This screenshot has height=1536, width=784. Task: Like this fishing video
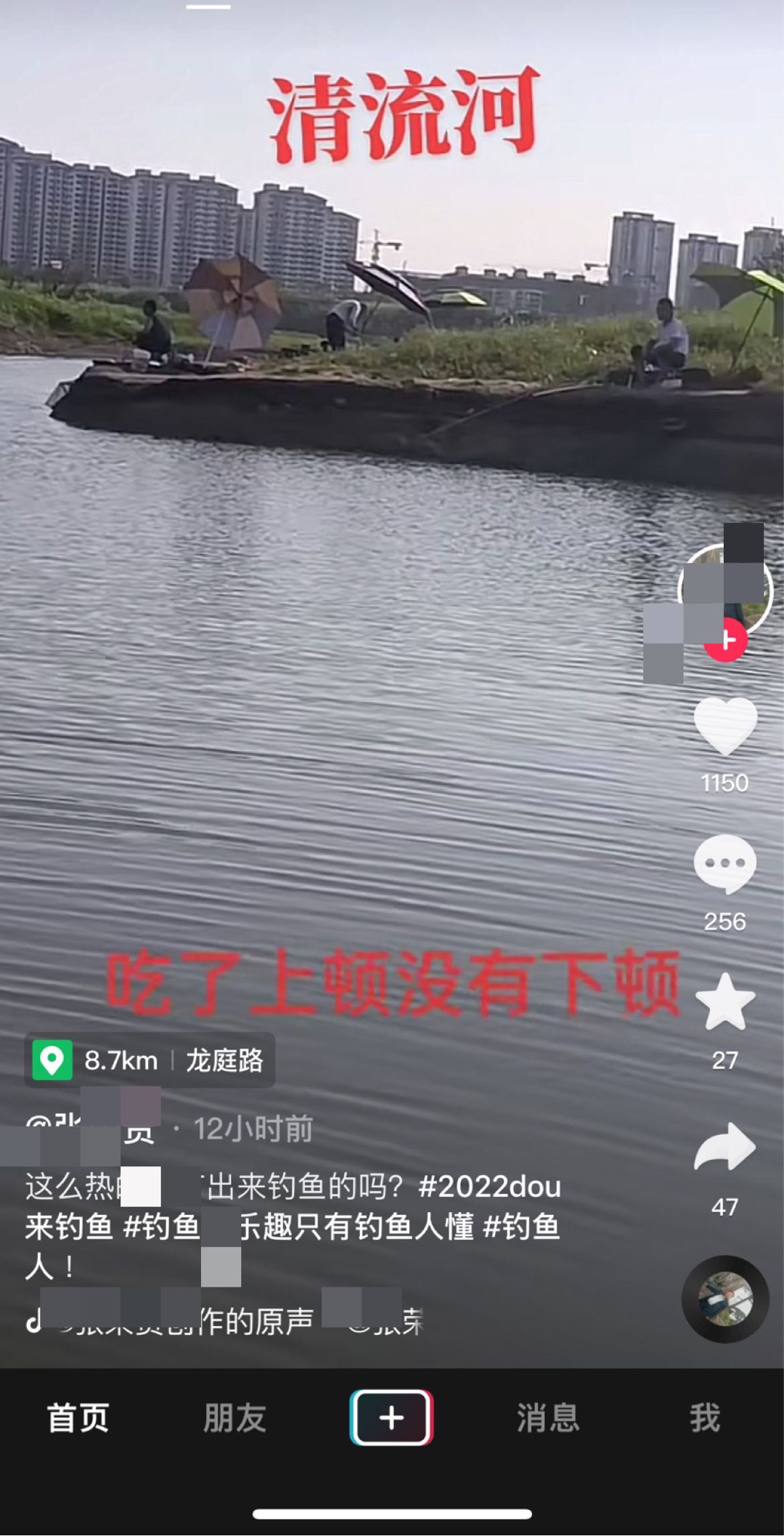click(x=725, y=726)
